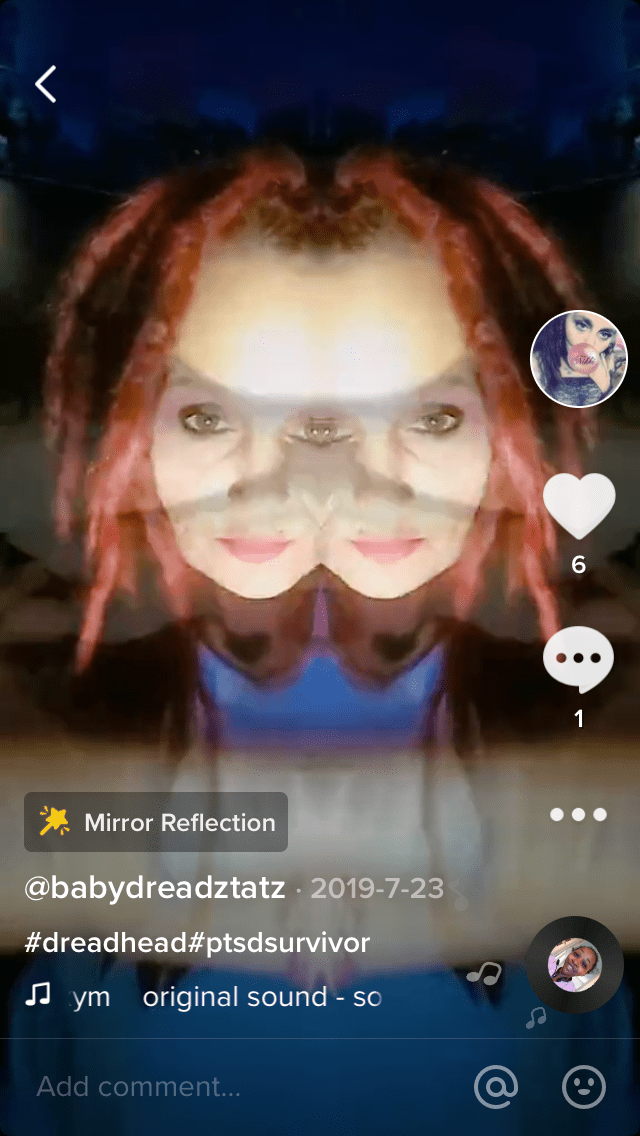Visit @babydreadztatz profile

pos(155,888)
